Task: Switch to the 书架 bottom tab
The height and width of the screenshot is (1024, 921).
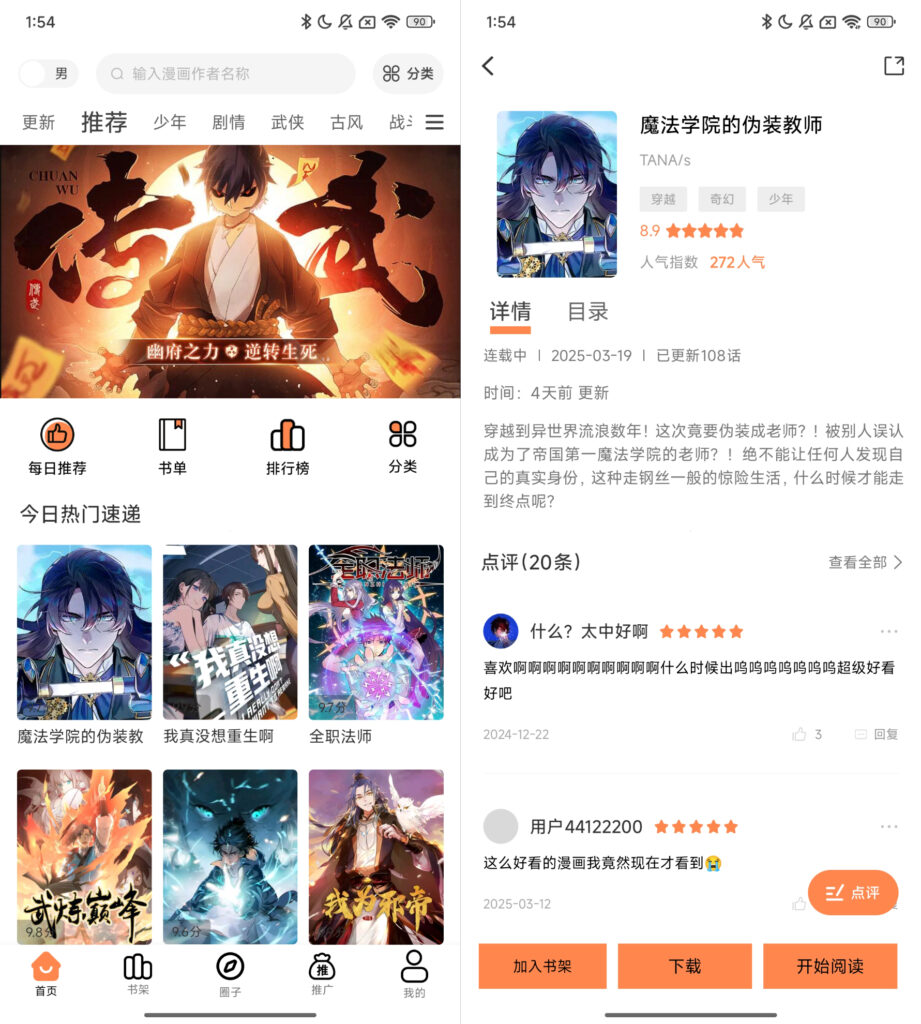Action: [138, 974]
